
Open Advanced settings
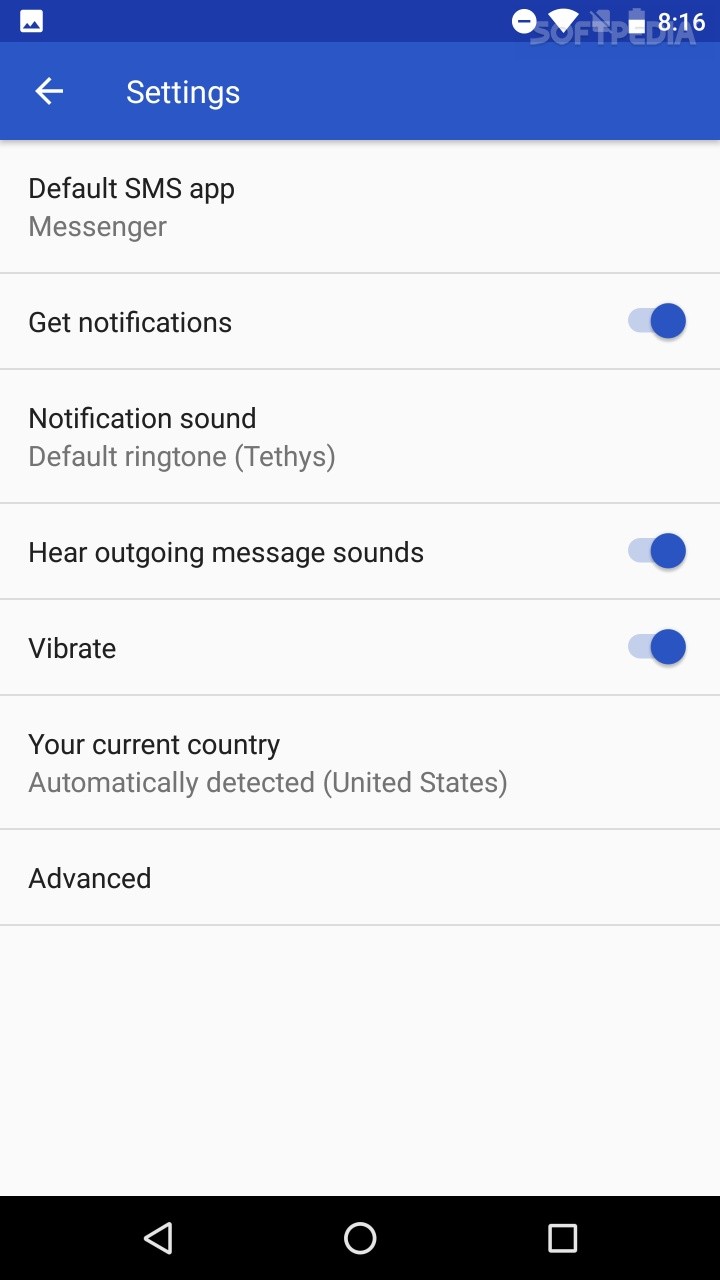click(x=360, y=878)
